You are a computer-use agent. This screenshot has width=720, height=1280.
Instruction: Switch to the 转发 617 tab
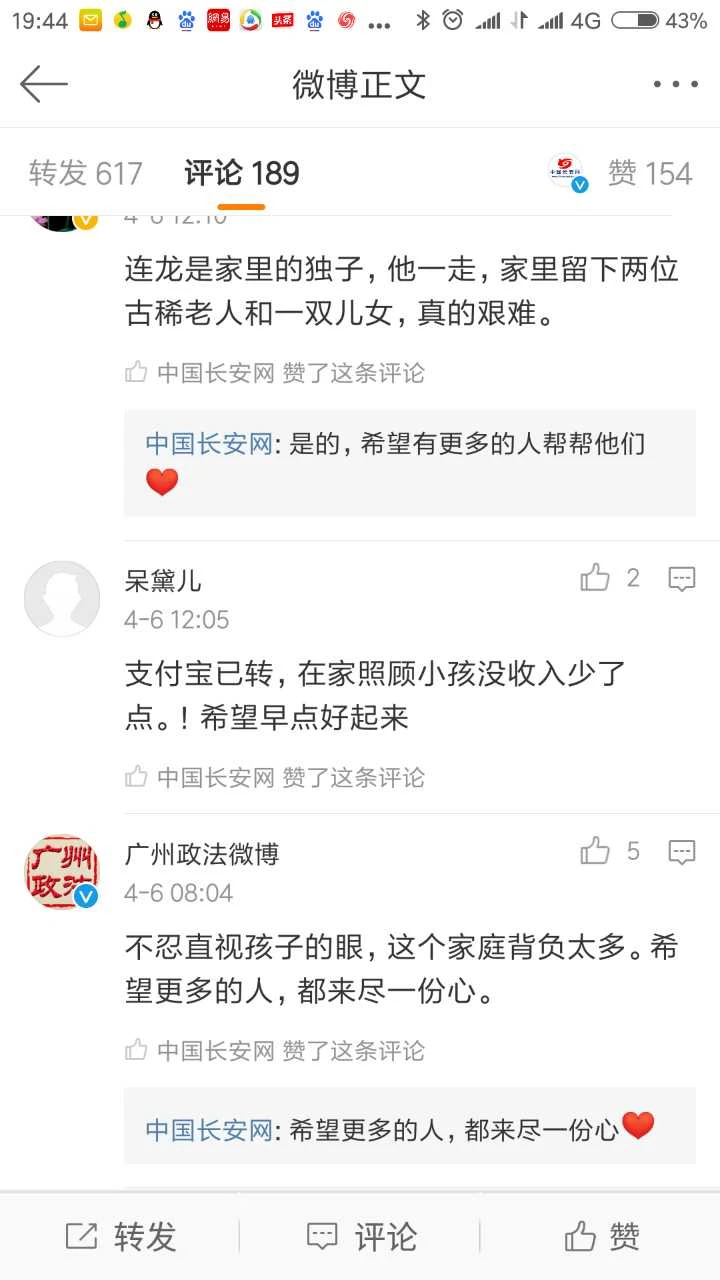86,173
